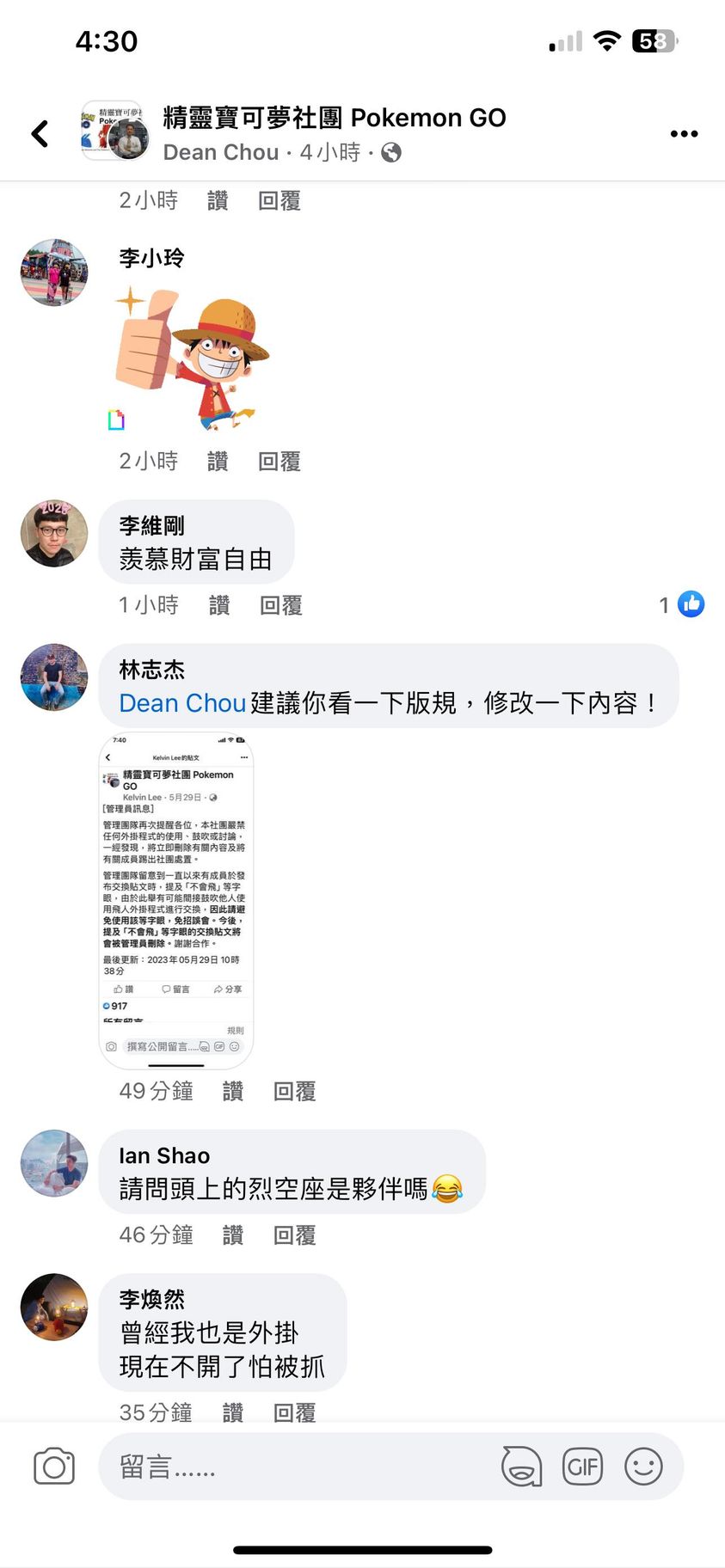The width and height of the screenshot is (725, 1568).
Task: Open the GIF picker
Action: pyautogui.click(x=582, y=1467)
